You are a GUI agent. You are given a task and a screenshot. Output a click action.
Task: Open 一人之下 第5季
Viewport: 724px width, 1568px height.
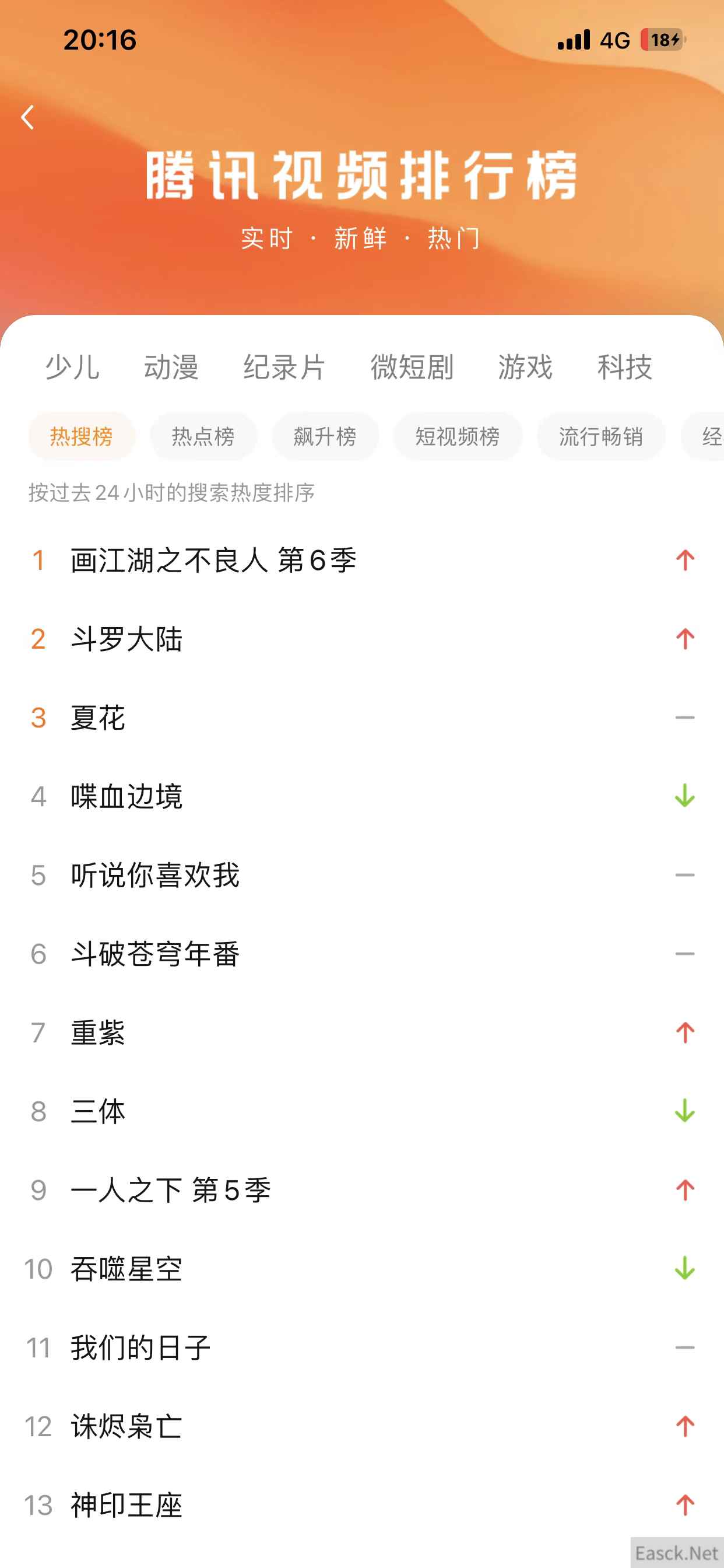[x=170, y=1190]
